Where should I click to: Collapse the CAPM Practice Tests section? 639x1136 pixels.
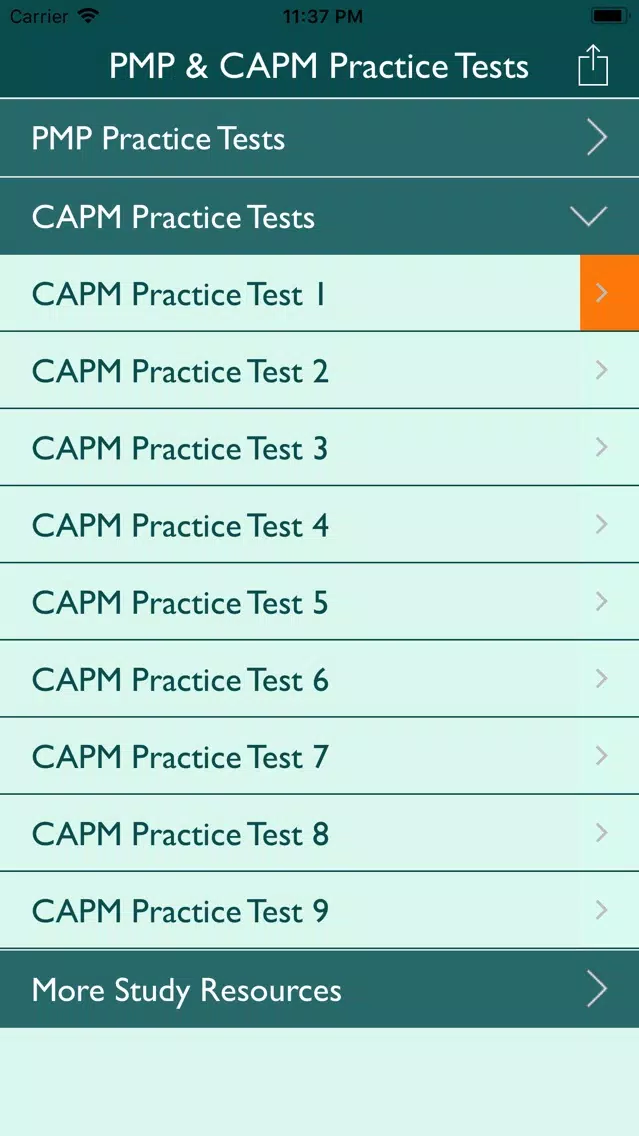tap(319, 217)
